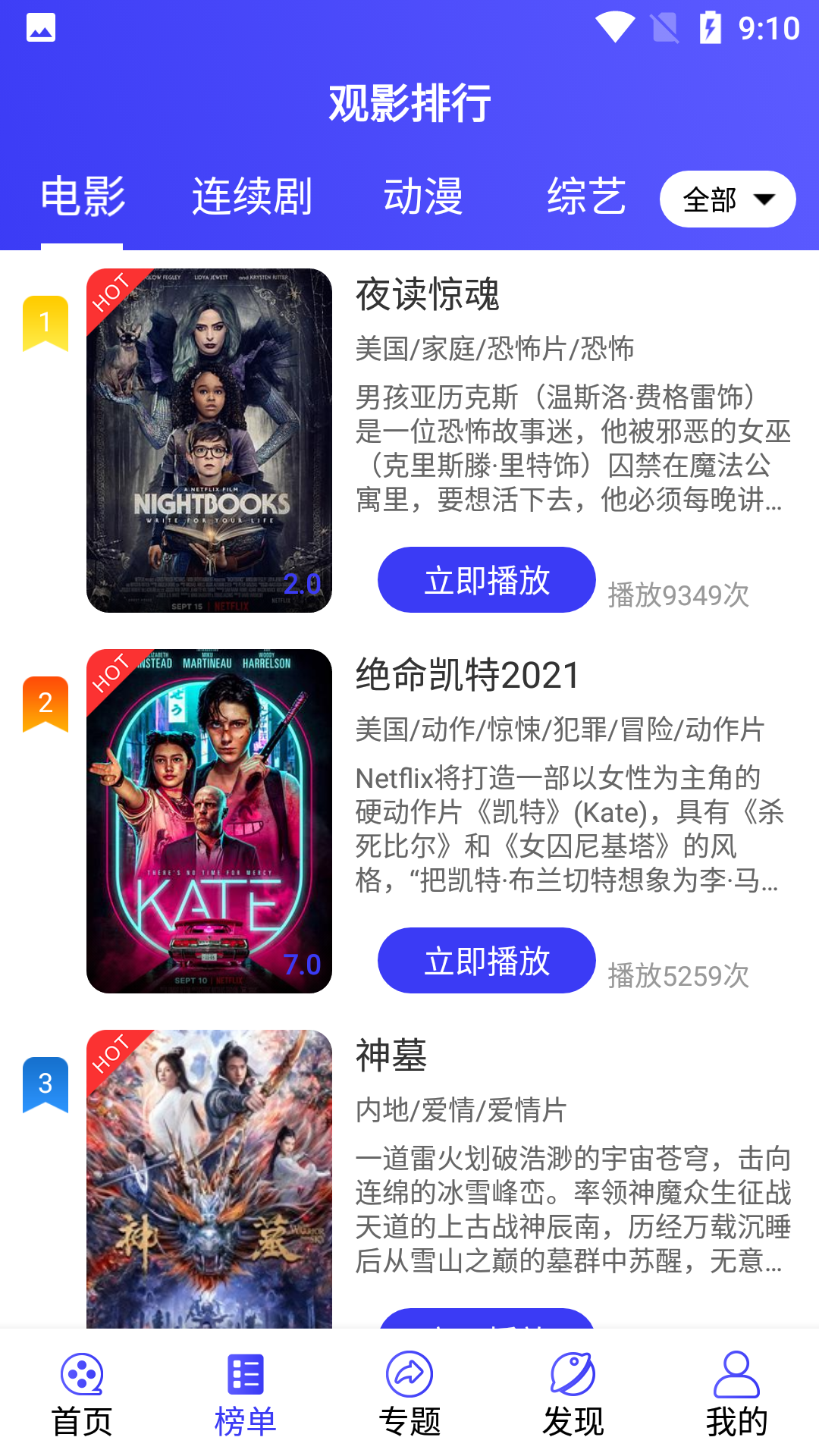Select the 动漫 category tab
The height and width of the screenshot is (1456, 819).
pos(423,197)
